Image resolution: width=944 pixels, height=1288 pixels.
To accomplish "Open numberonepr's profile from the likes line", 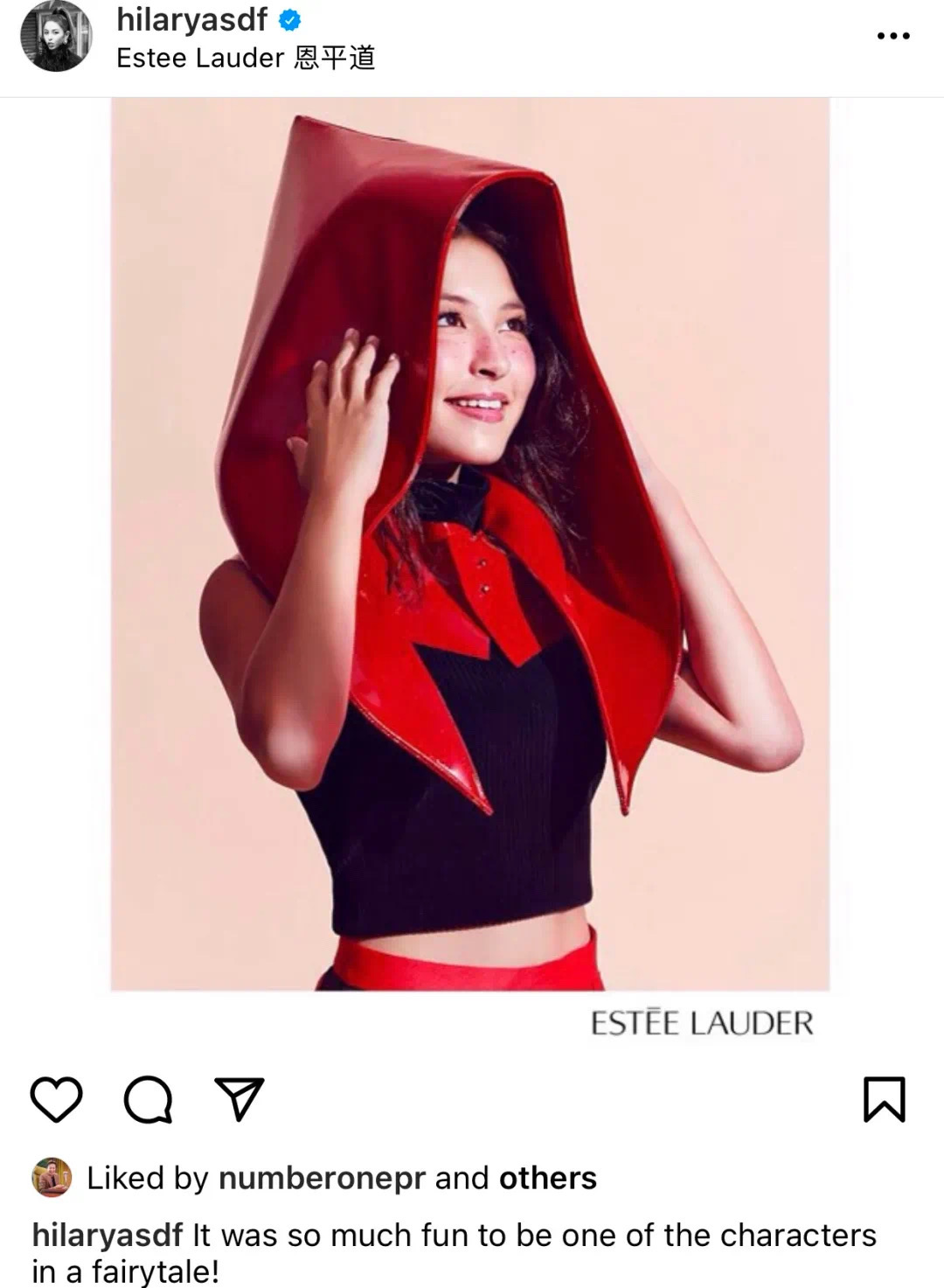I will tap(322, 1178).
